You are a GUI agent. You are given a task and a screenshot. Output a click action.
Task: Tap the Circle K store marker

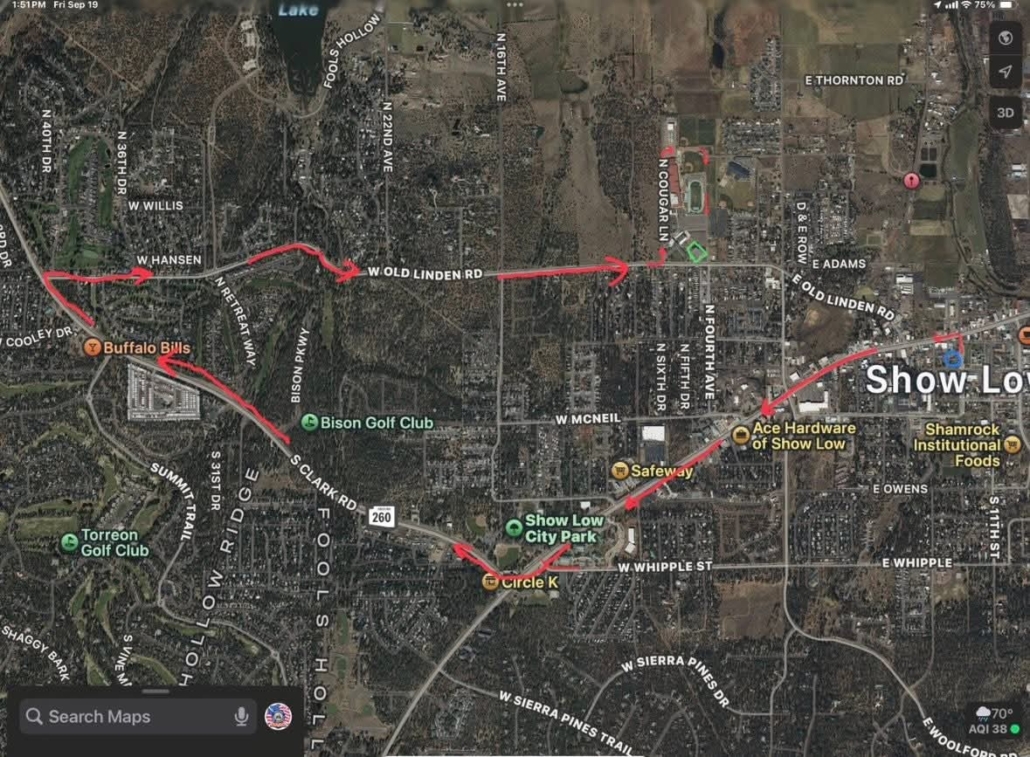[490, 582]
